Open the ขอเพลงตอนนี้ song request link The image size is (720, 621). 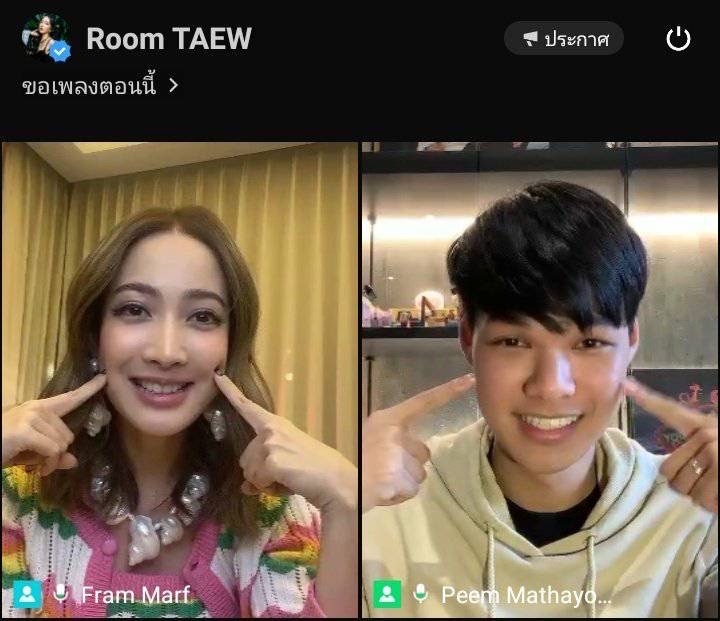point(100,86)
